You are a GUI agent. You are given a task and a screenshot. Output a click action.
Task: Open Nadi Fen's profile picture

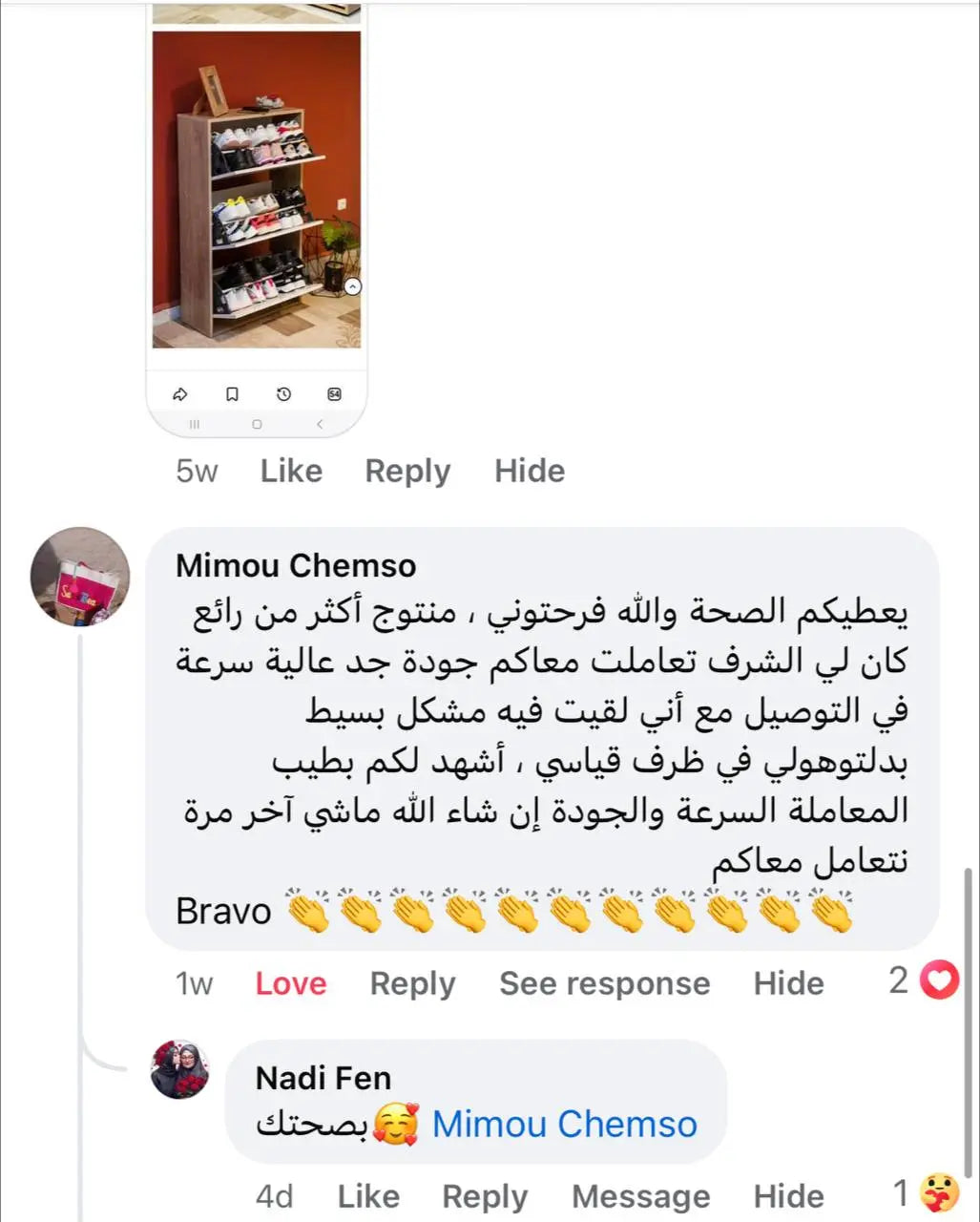tap(179, 1069)
